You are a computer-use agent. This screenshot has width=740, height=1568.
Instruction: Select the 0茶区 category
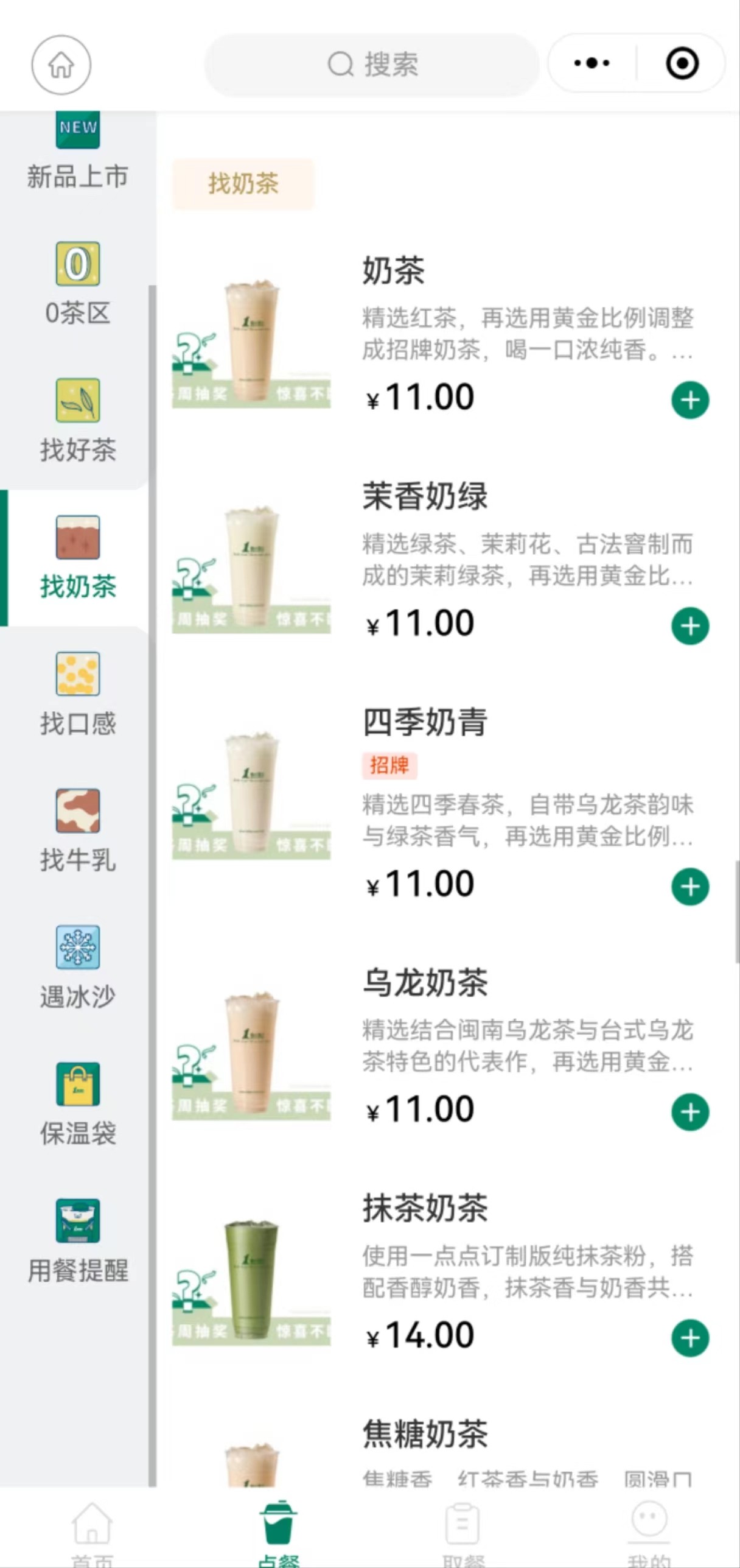point(77,284)
